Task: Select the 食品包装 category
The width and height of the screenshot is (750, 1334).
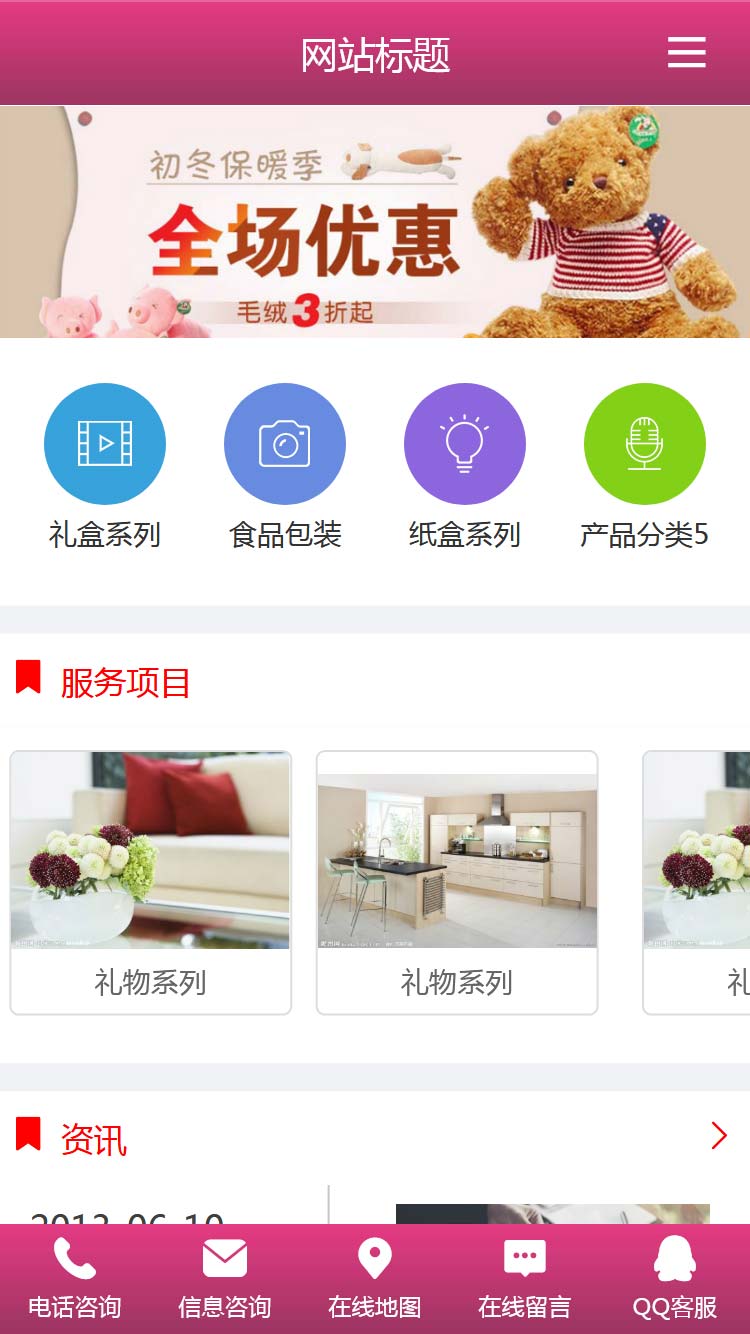Action: point(285,444)
